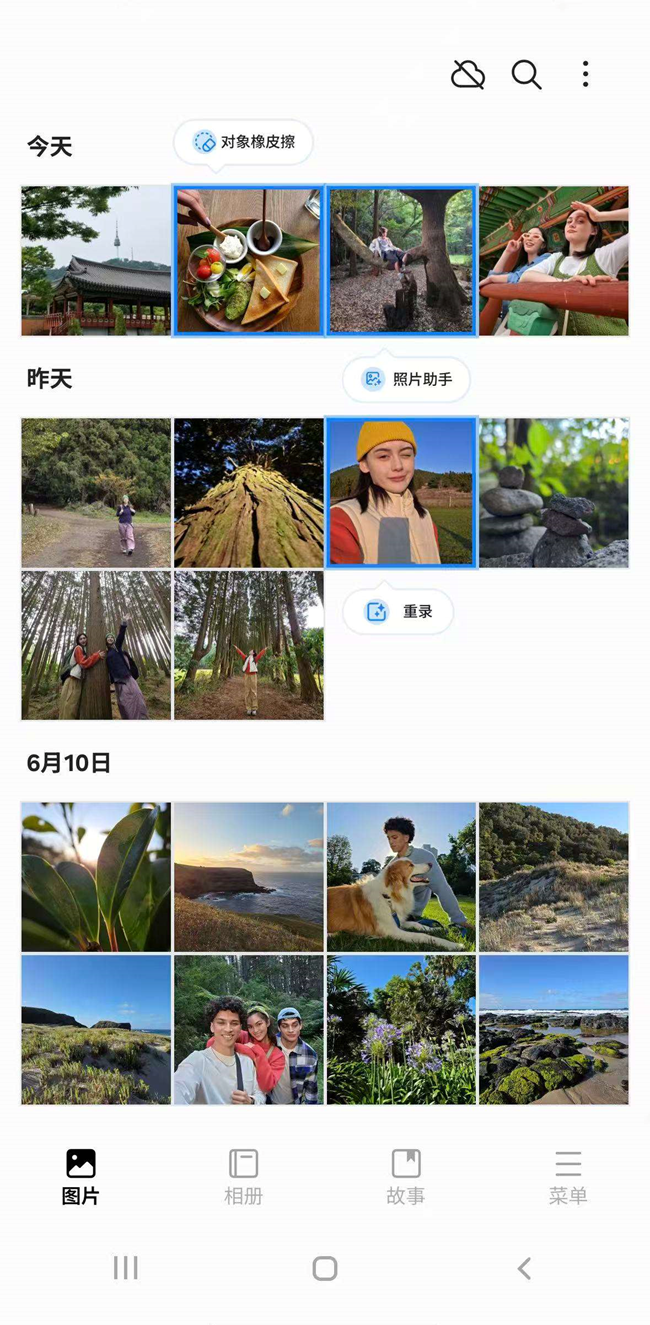Tap the 对象橡皮擦 chip
Screen dimensions: 650x1325
[243, 142]
